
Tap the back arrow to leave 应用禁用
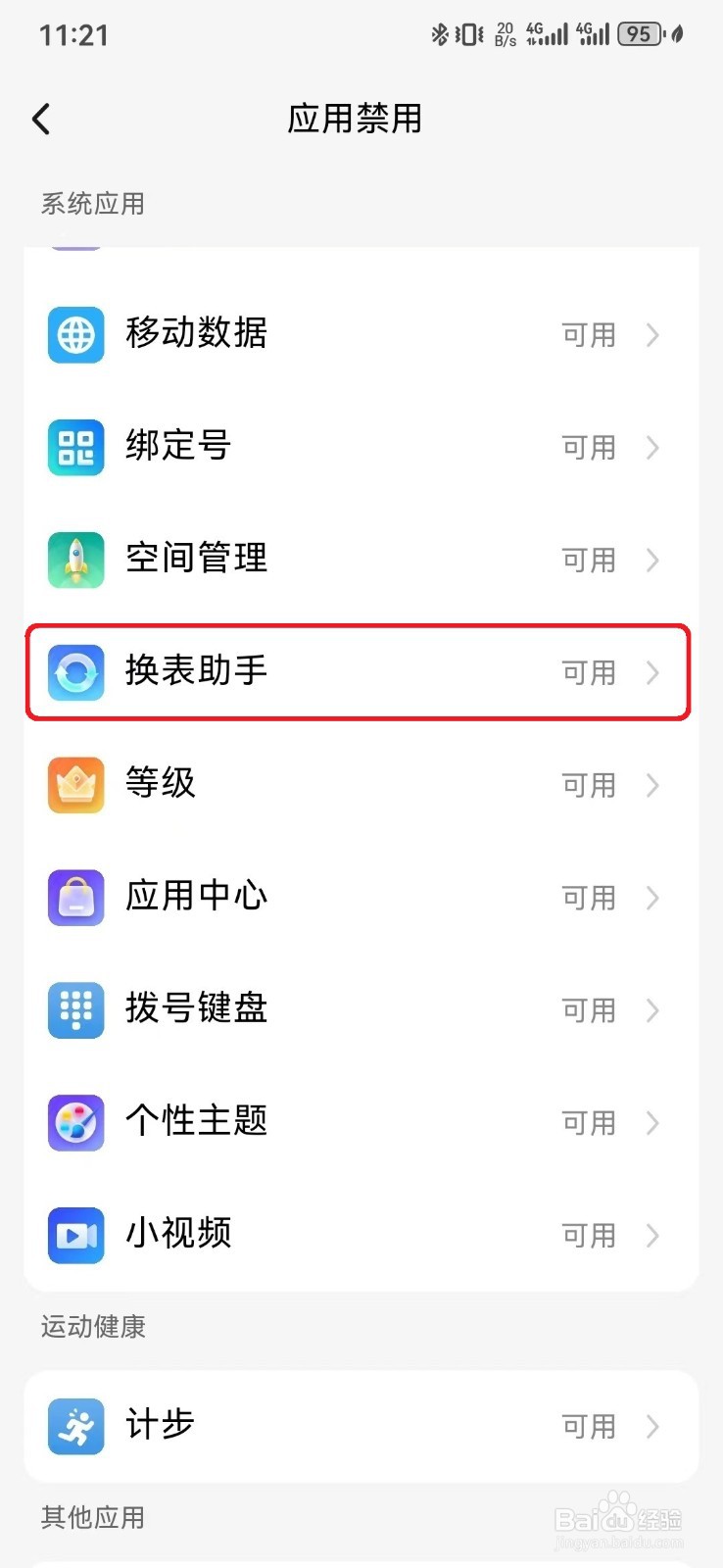(40, 118)
